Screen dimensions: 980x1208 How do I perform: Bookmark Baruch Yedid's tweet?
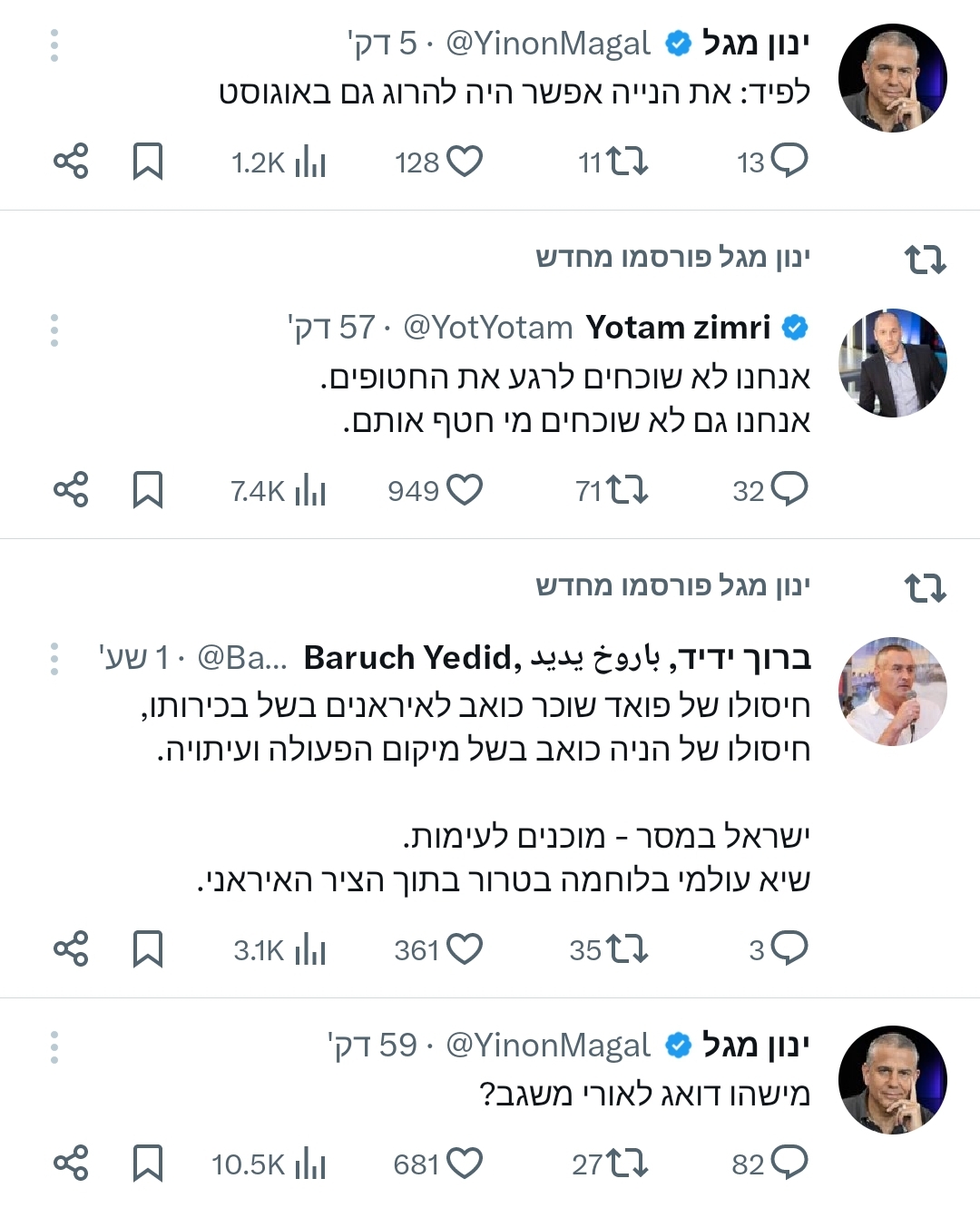click(x=148, y=949)
